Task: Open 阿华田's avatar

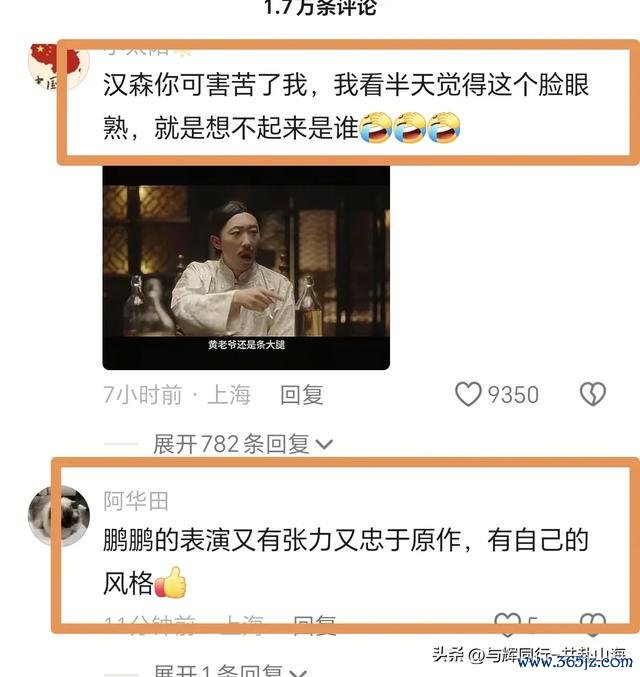Action: [57, 515]
